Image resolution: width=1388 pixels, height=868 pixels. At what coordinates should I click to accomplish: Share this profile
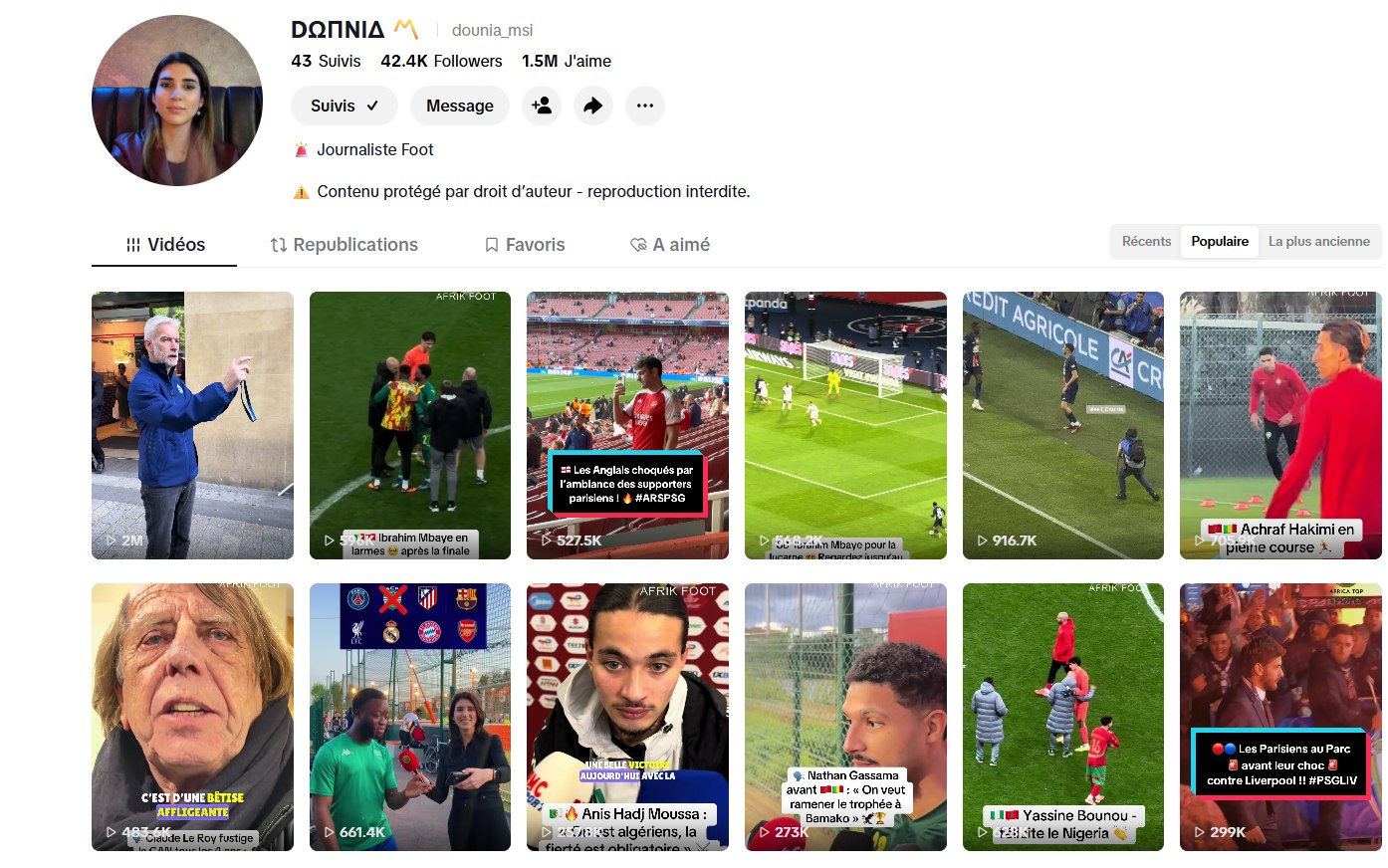(x=592, y=106)
